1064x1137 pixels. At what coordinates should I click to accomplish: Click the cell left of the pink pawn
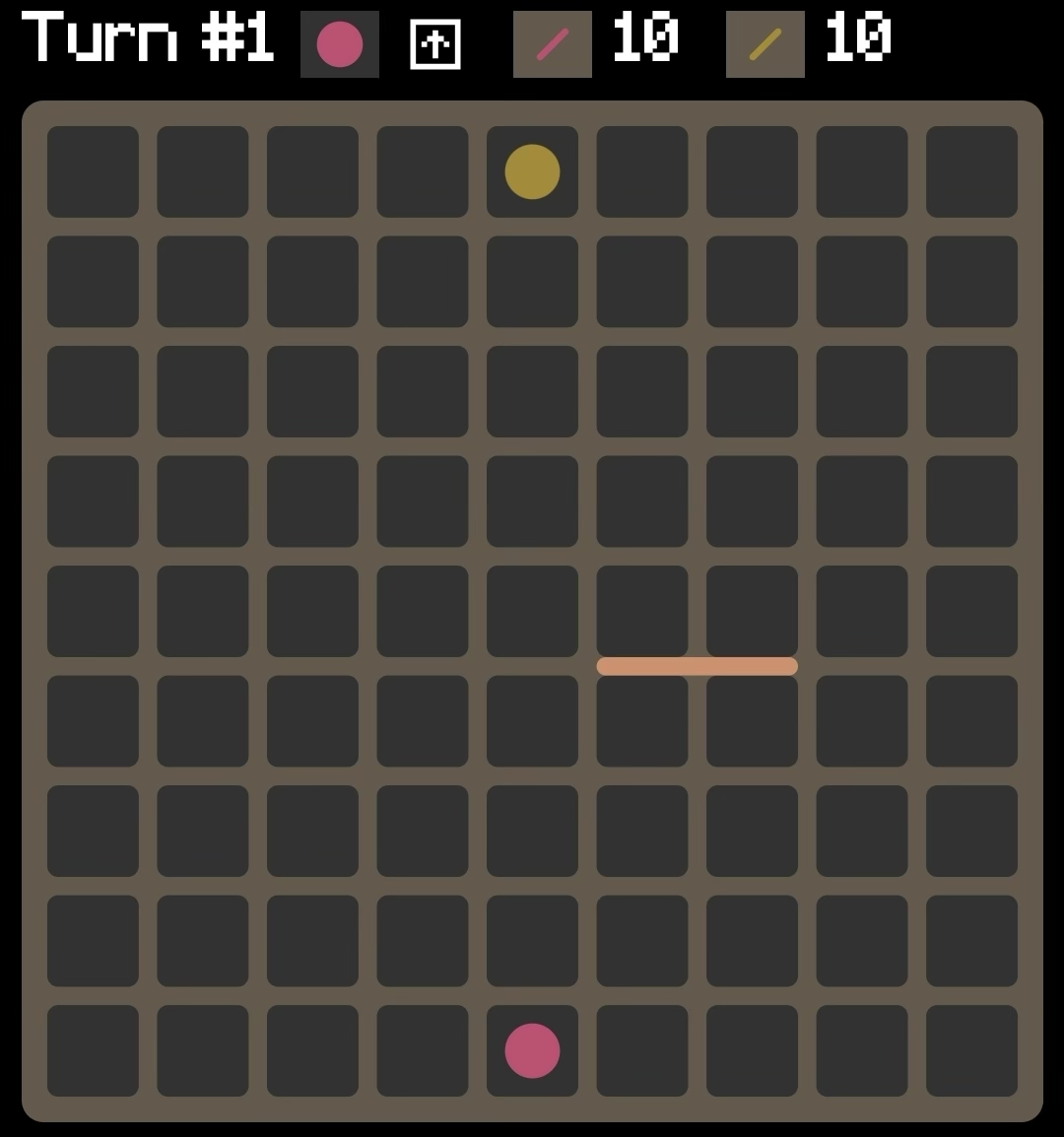click(423, 1052)
